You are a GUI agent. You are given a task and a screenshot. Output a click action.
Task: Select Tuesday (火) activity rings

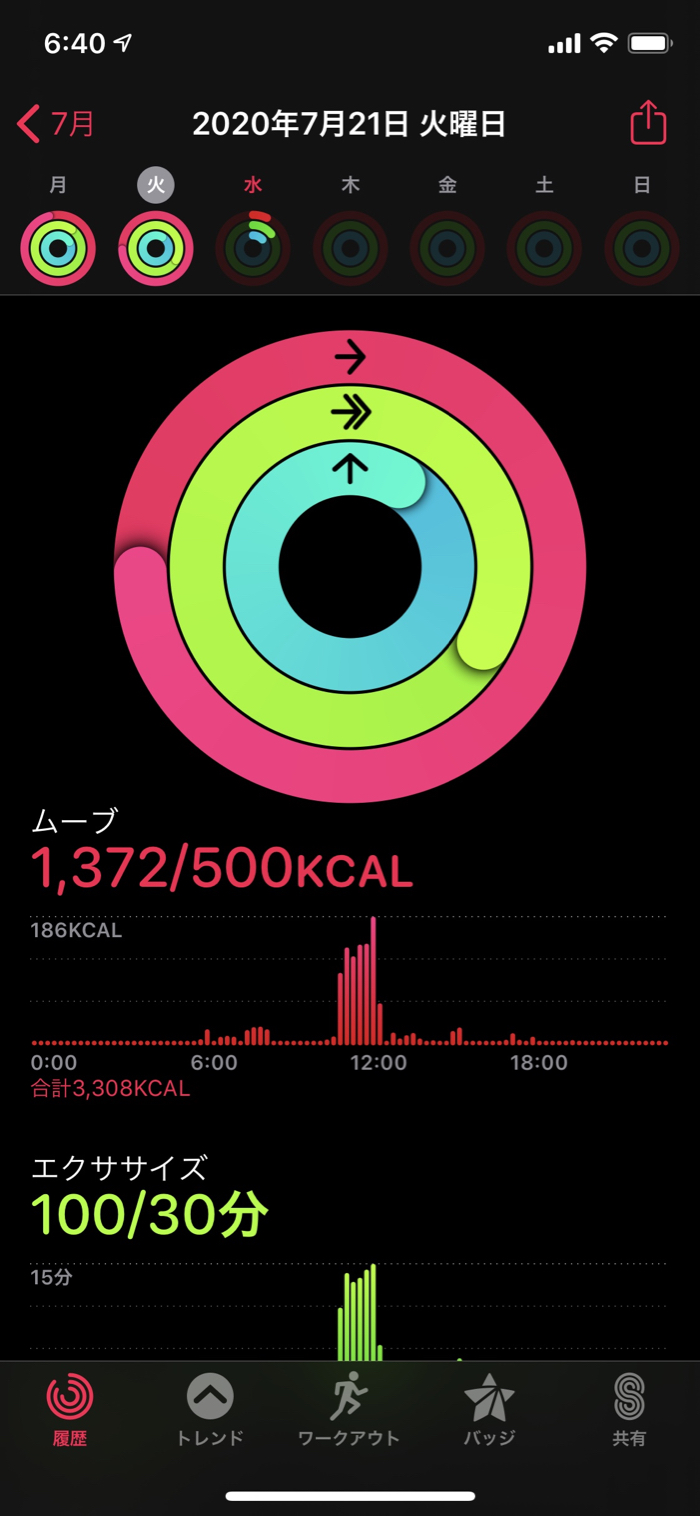pyautogui.click(x=155, y=248)
